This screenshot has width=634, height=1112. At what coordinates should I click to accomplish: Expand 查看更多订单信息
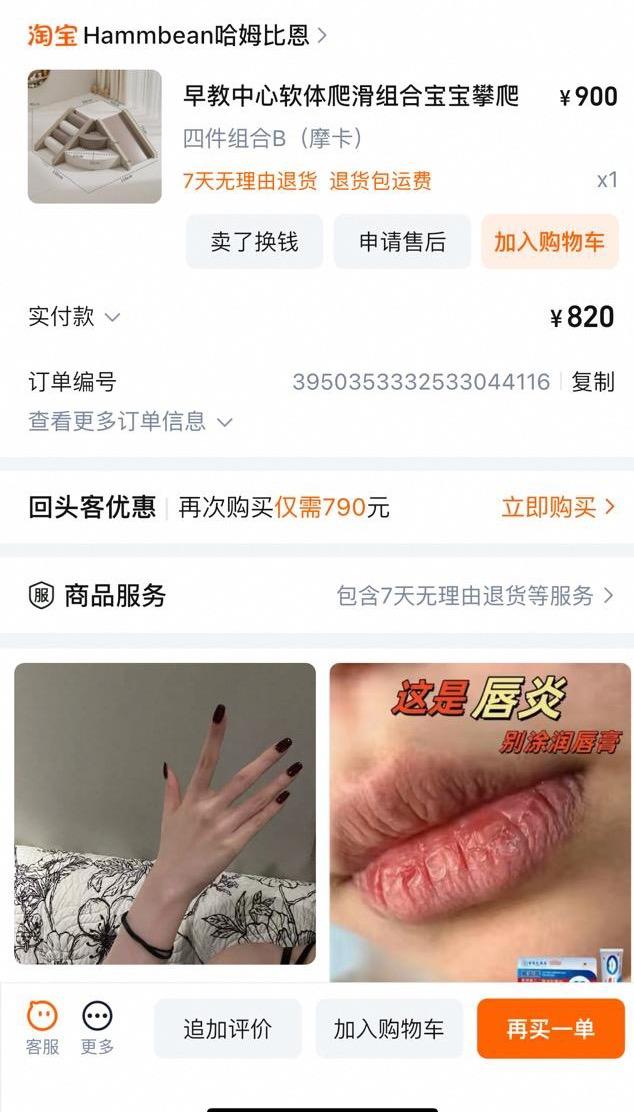pyautogui.click(x=130, y=421)
